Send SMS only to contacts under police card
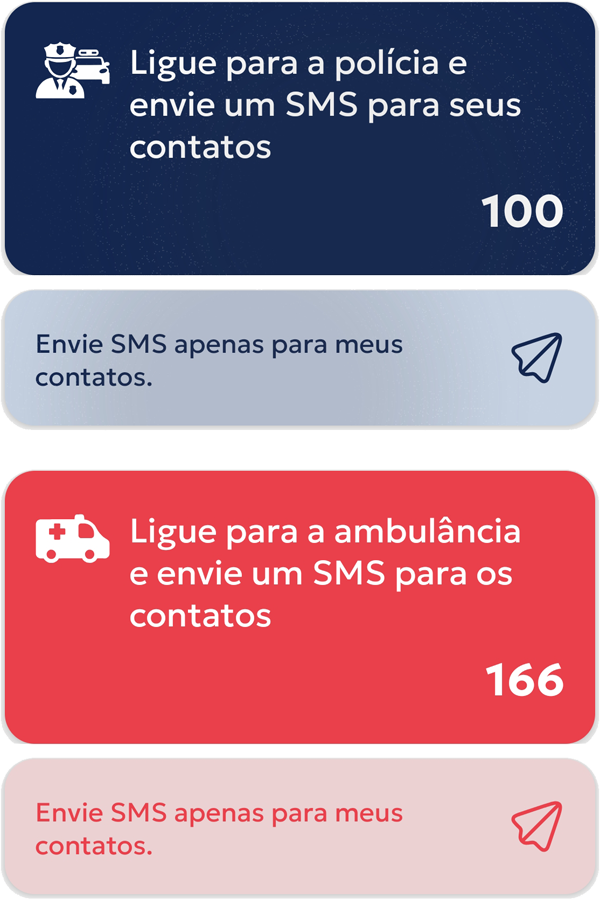 (x=300, y=358)
